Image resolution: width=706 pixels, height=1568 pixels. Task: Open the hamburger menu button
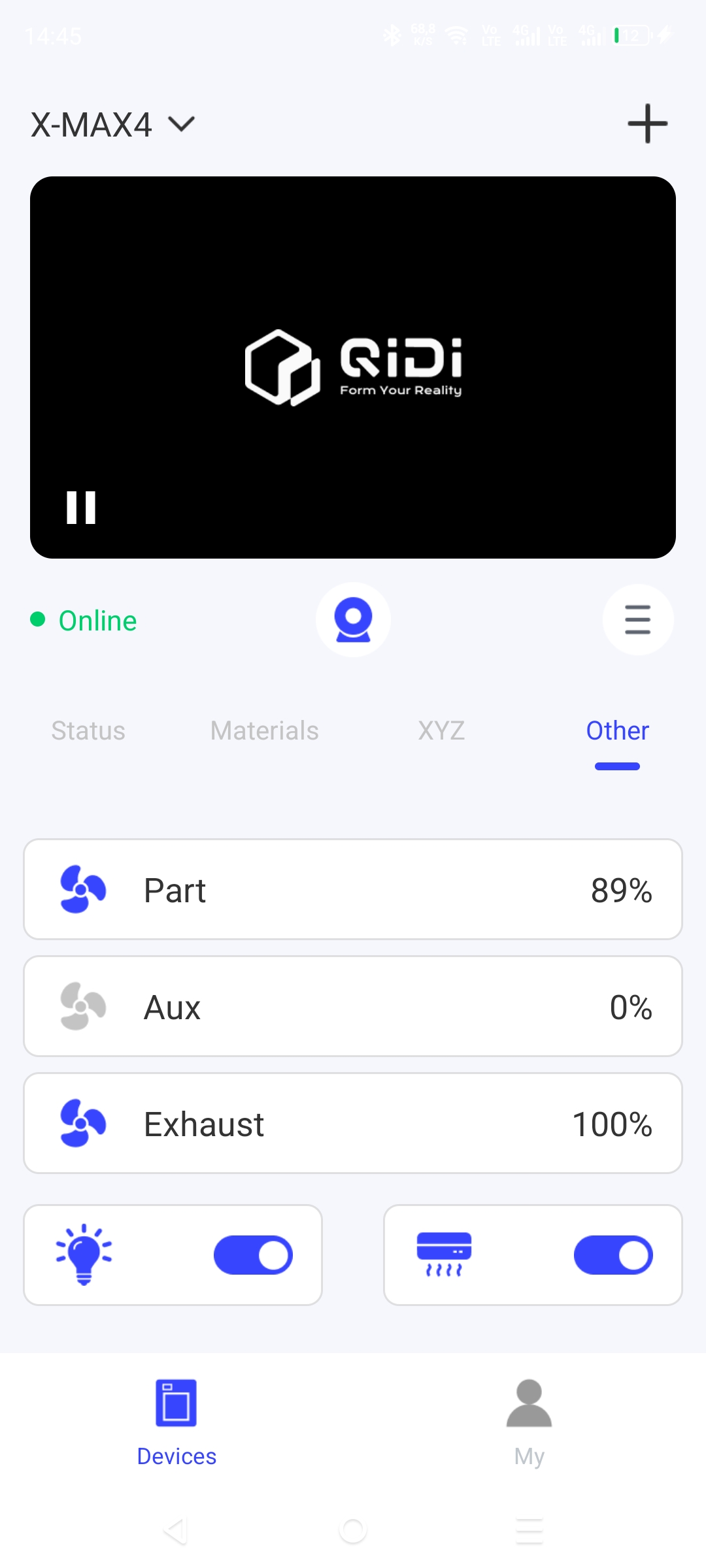pos(637,619)
